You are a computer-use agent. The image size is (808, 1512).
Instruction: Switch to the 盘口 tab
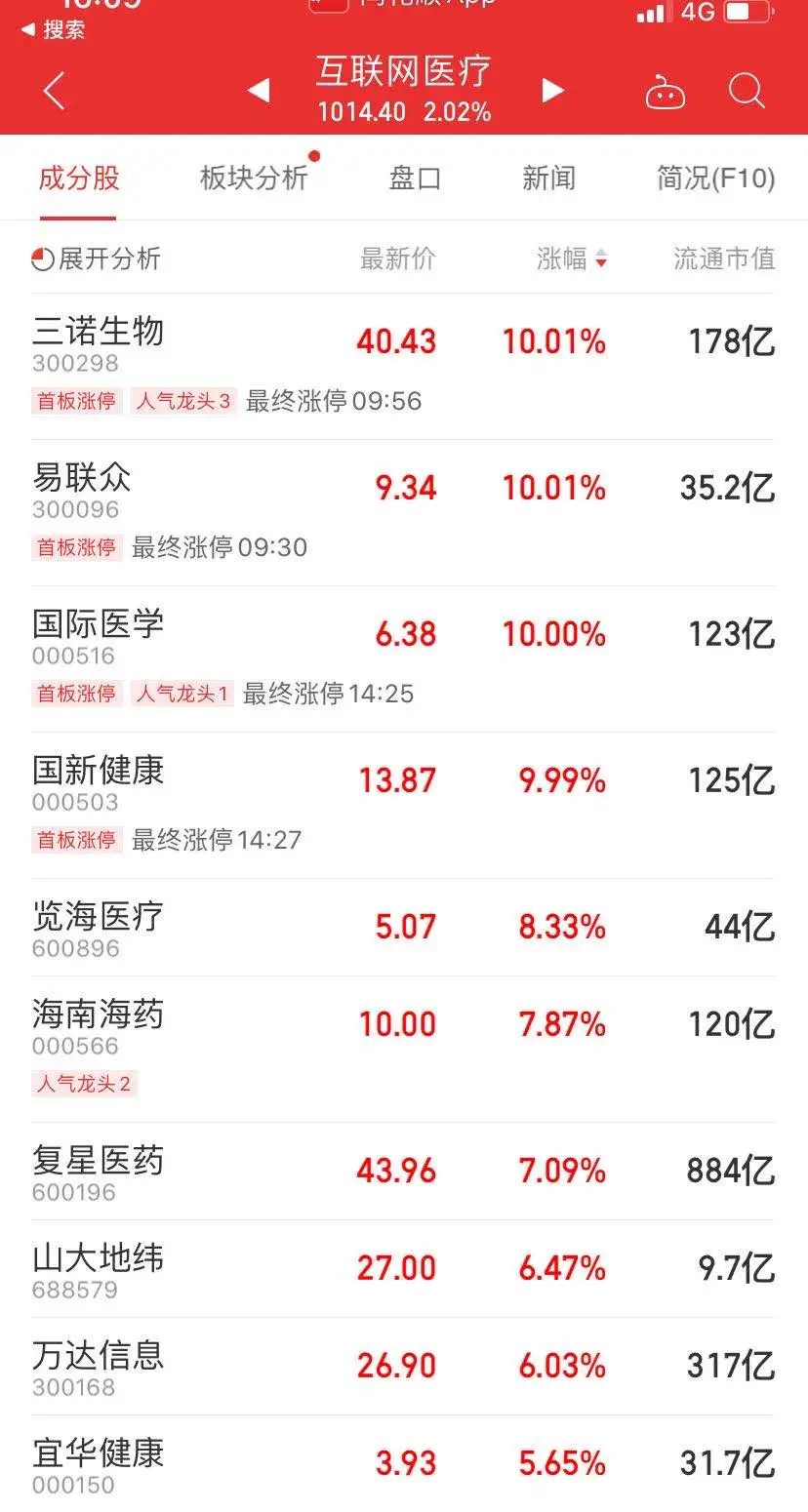click(415, 179)
